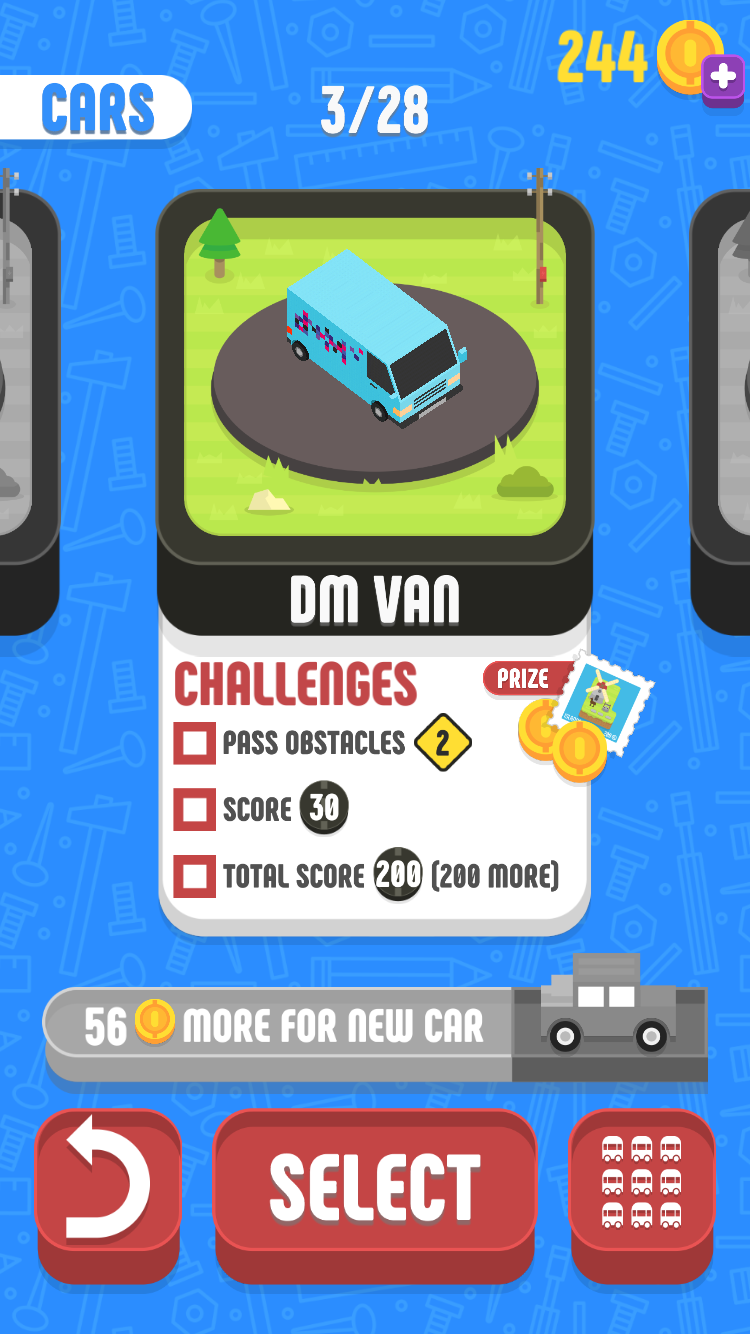Tap the purple plus to buy coins

pos(722,77)
